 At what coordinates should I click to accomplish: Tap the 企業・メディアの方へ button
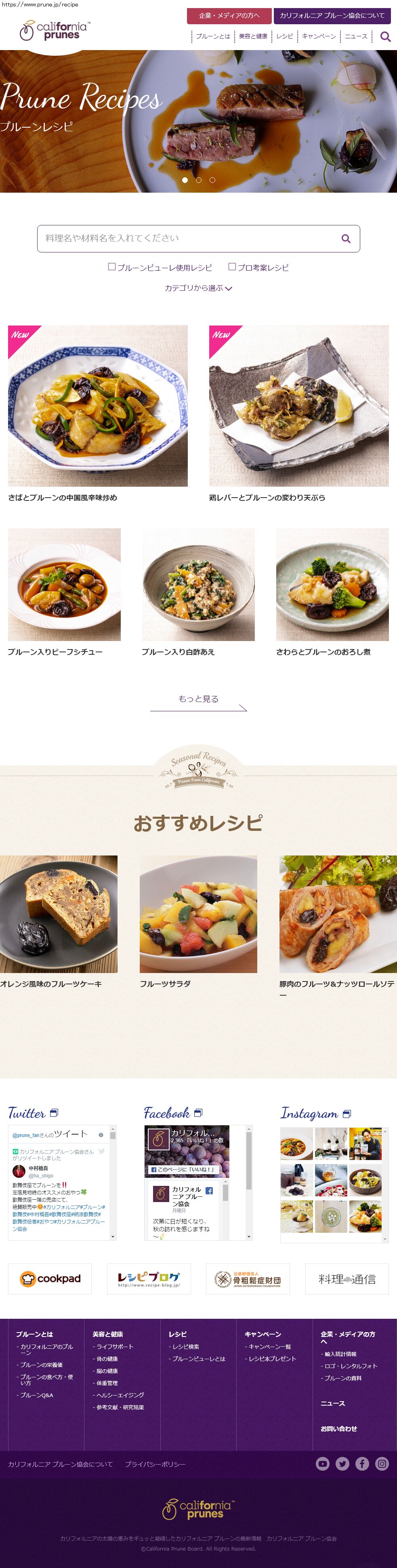(229, 15)
